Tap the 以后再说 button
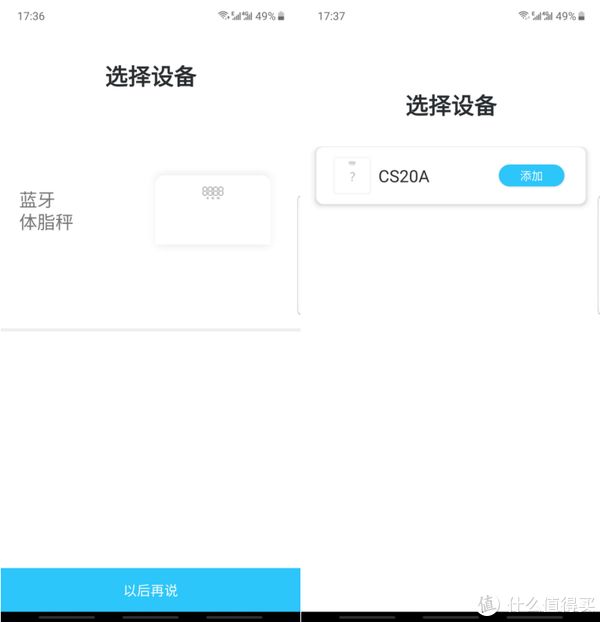This screenshot has height=622, width=600. [x=150, y=590]
